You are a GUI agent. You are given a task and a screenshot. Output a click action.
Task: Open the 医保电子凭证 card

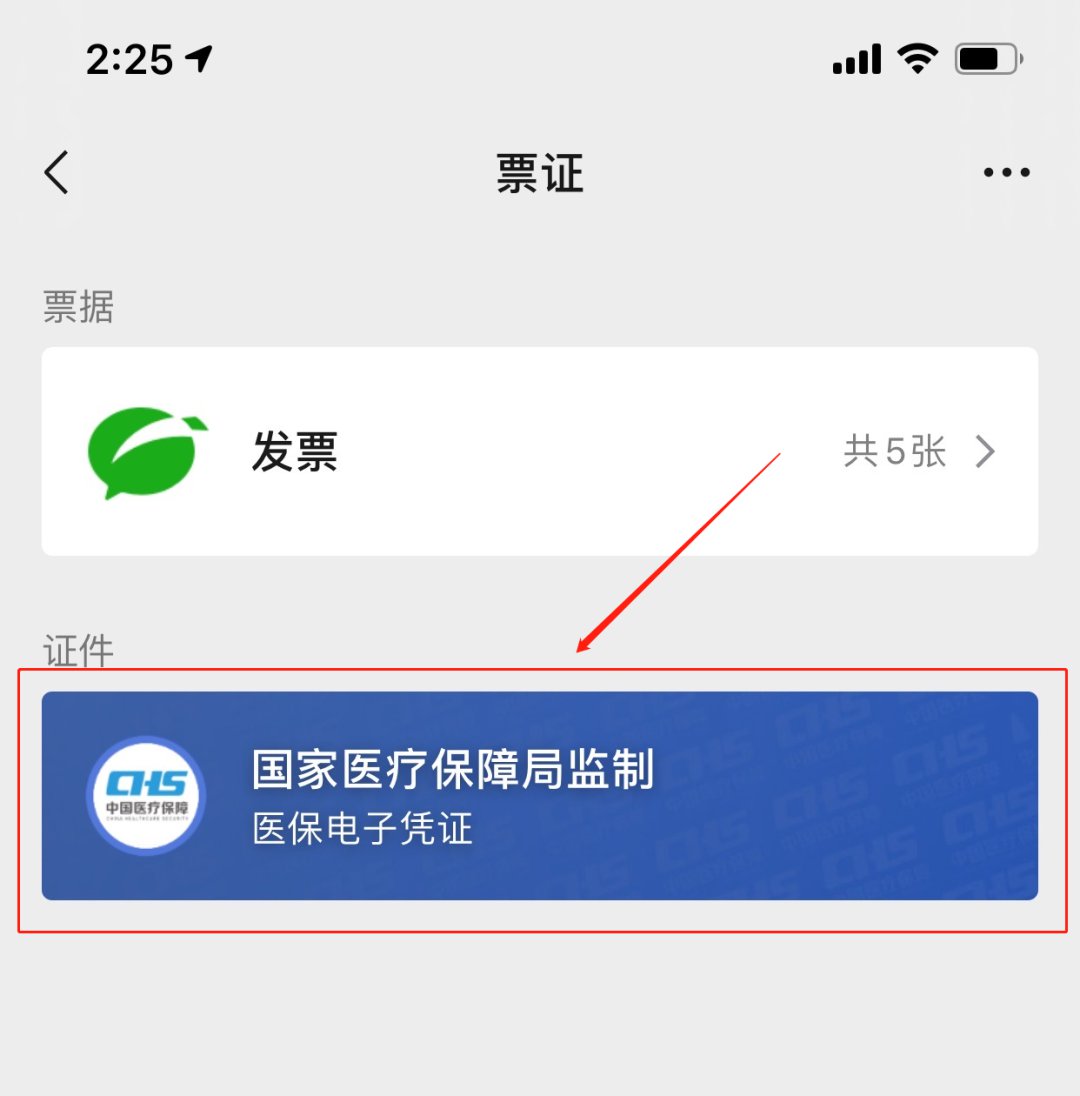click(539, 795)
